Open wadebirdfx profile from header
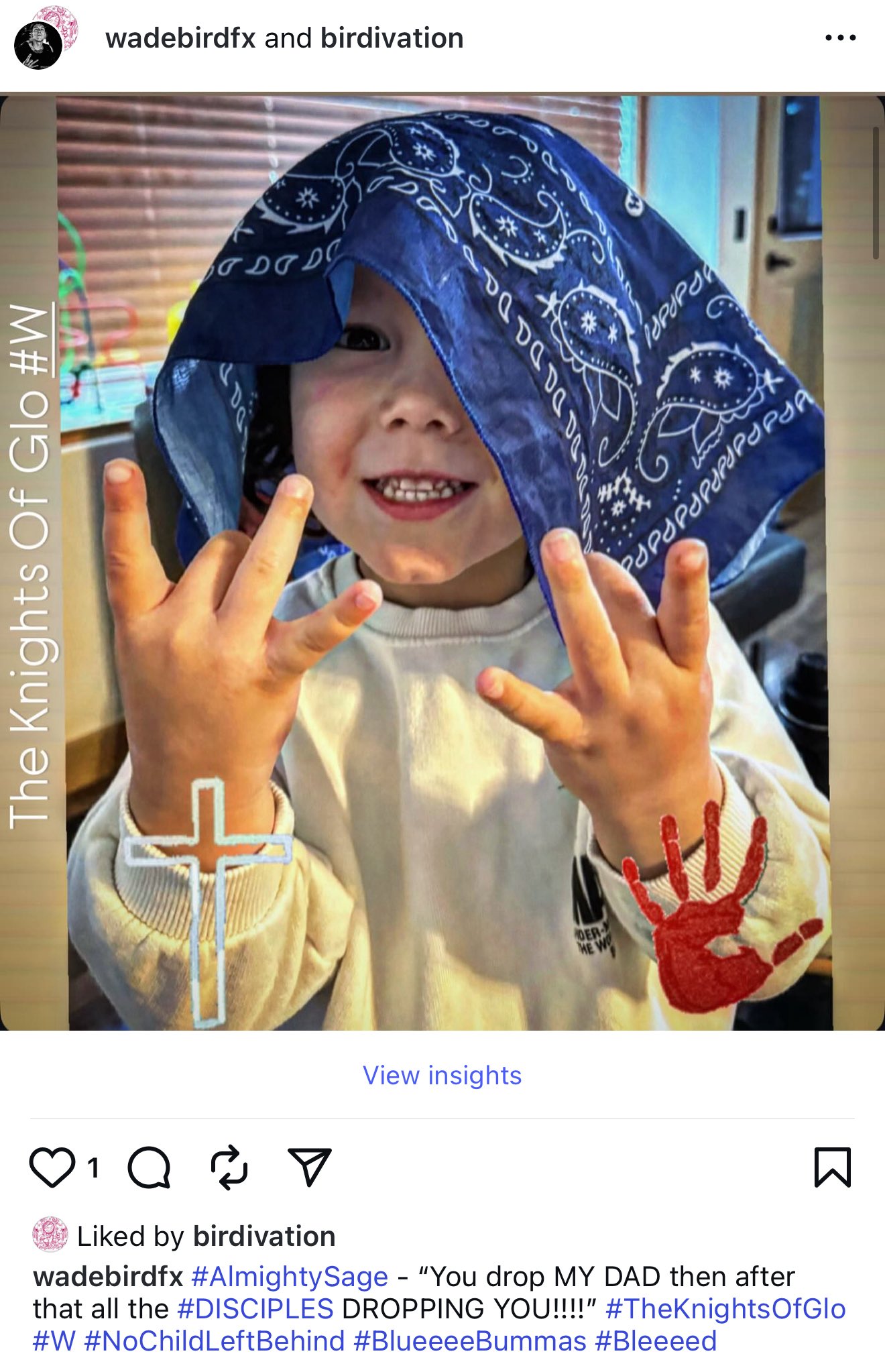 [x=180, y=38]
